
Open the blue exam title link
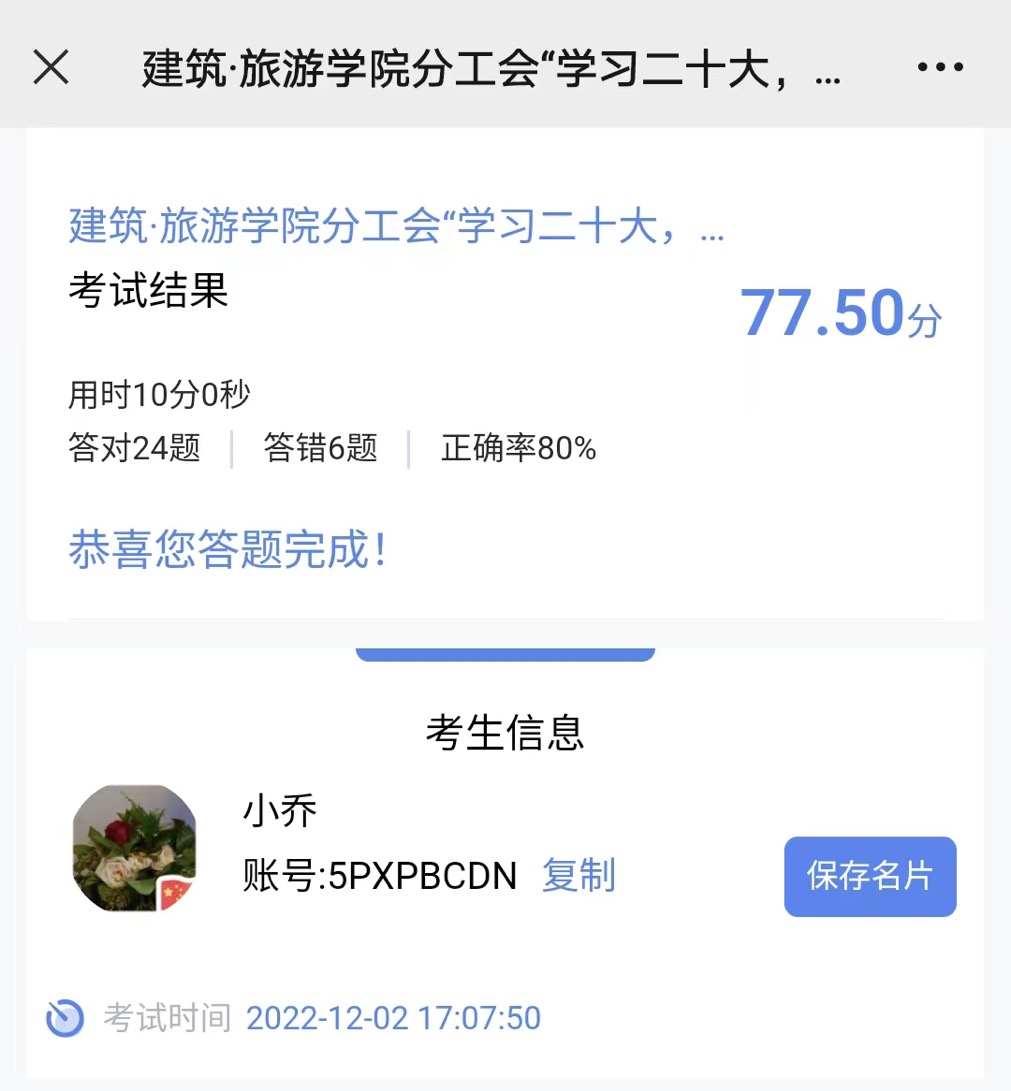coord(396,226)
